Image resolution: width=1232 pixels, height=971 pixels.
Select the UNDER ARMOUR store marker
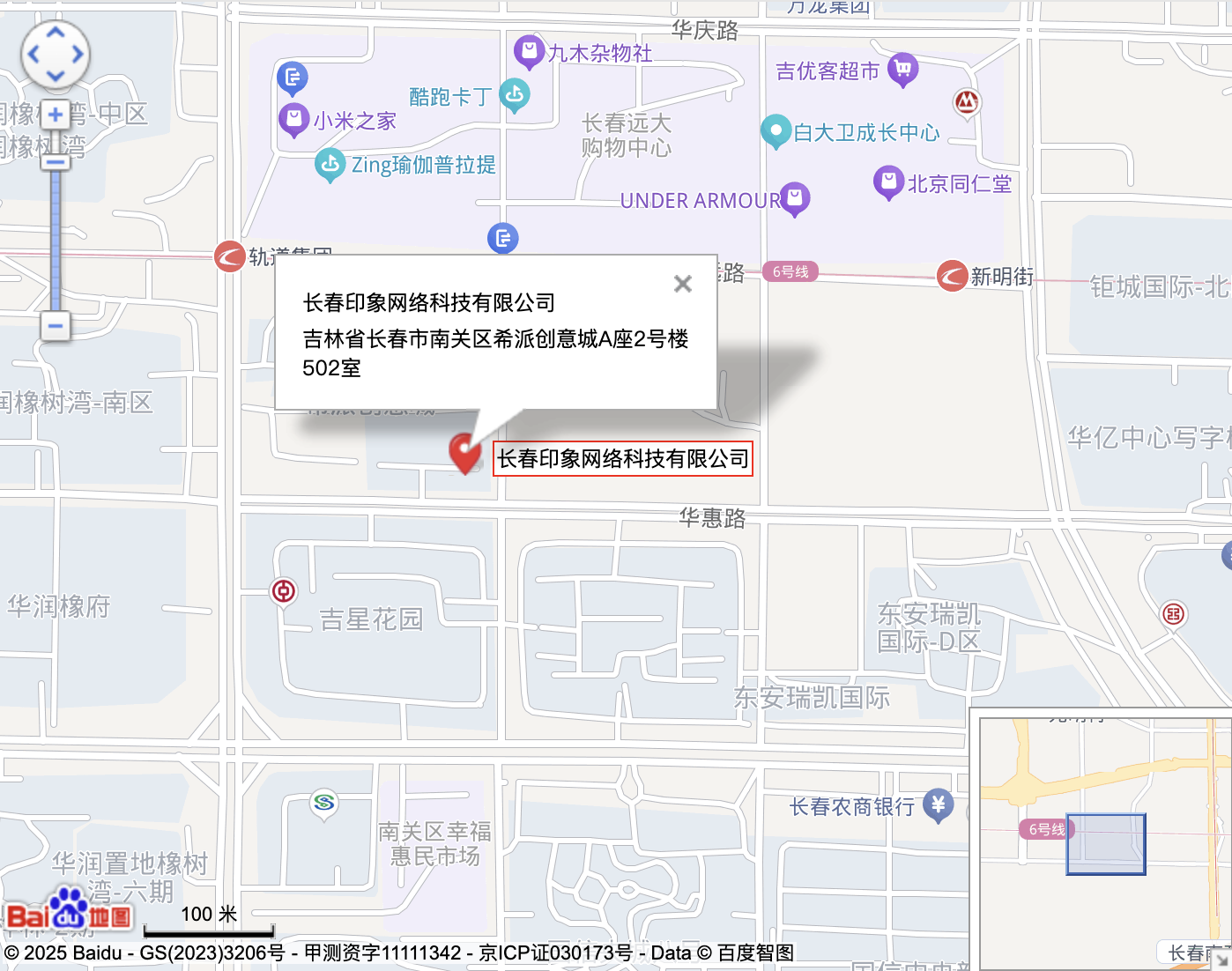tap(795, 198)
